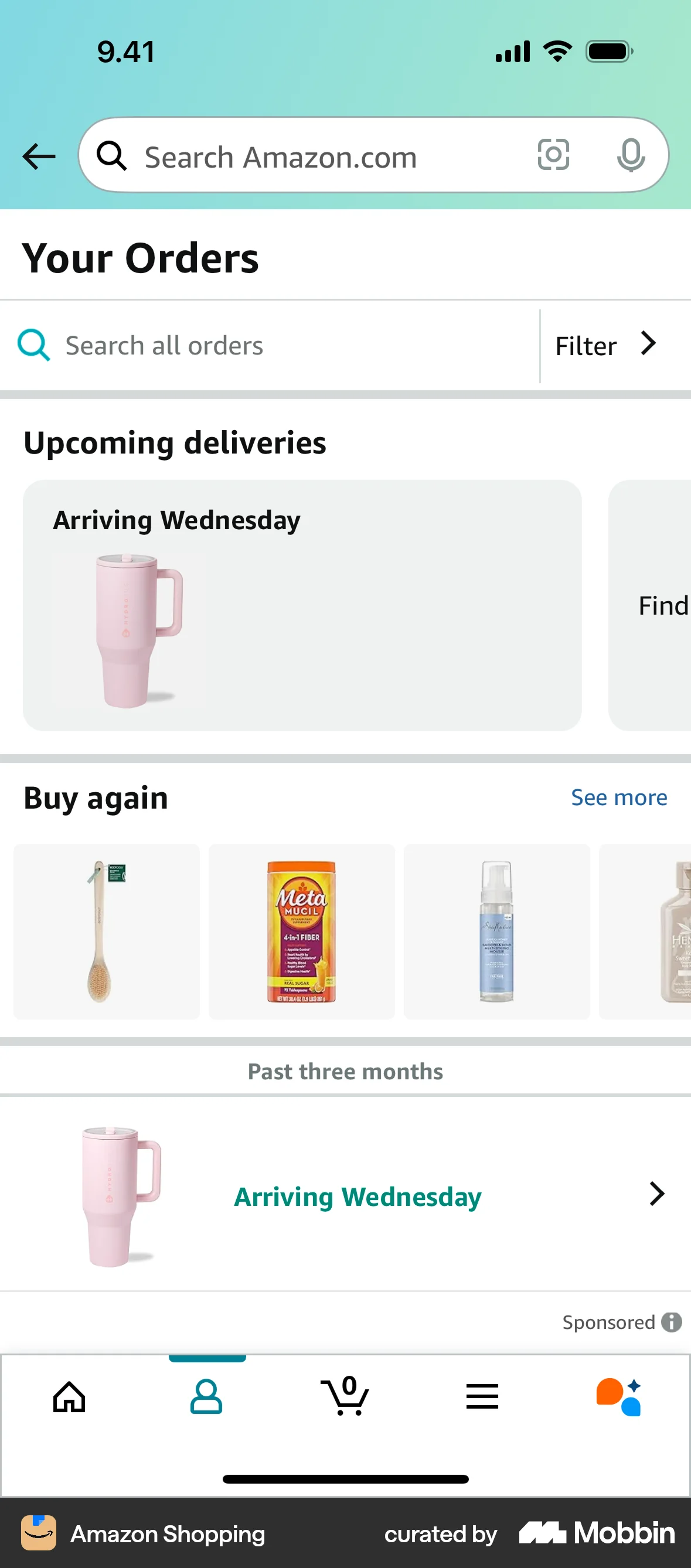Screen dimensions: 691x1568
Task: Go back with the back arrow
Action: [38, 156]
